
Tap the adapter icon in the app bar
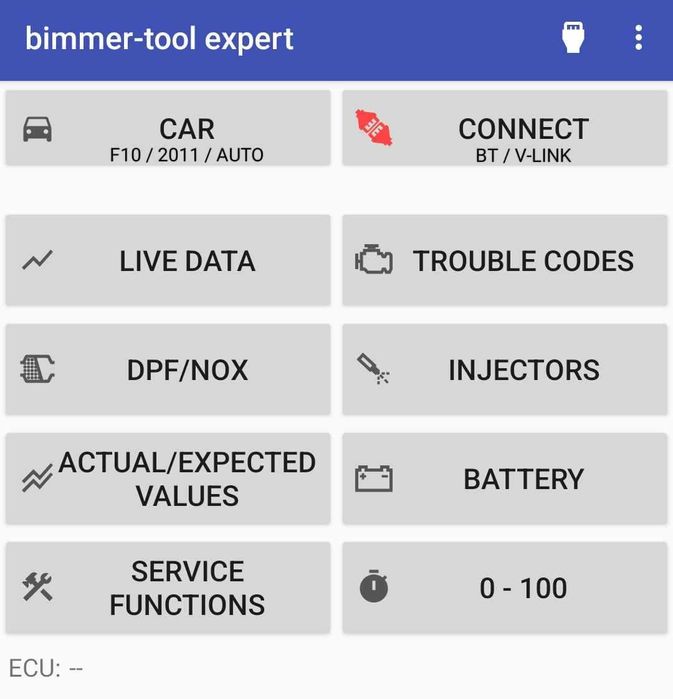[x=573, y=39]
